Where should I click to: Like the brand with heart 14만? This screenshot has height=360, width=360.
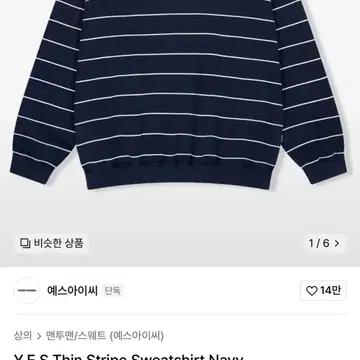(x=323, y=291)
